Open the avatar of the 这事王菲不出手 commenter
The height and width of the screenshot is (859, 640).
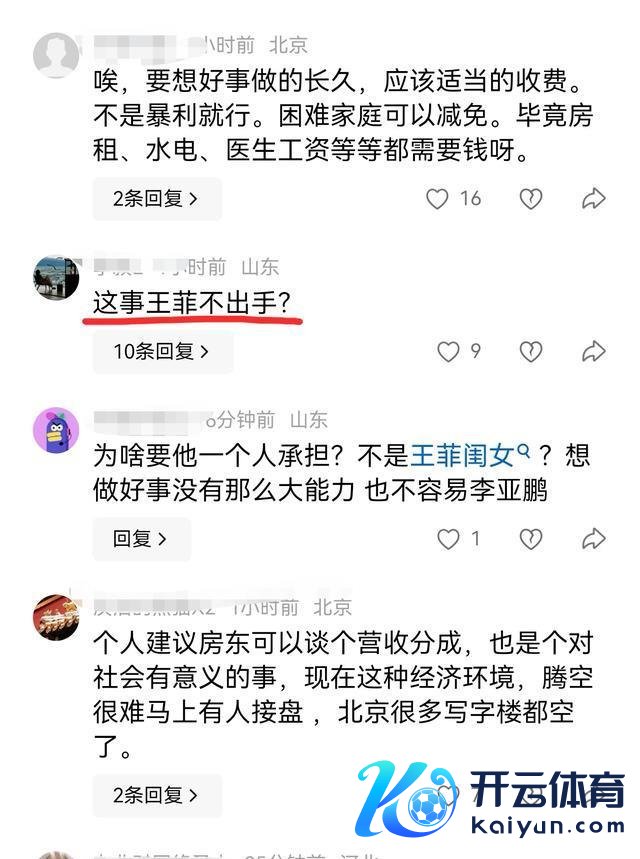click(56, 277)
